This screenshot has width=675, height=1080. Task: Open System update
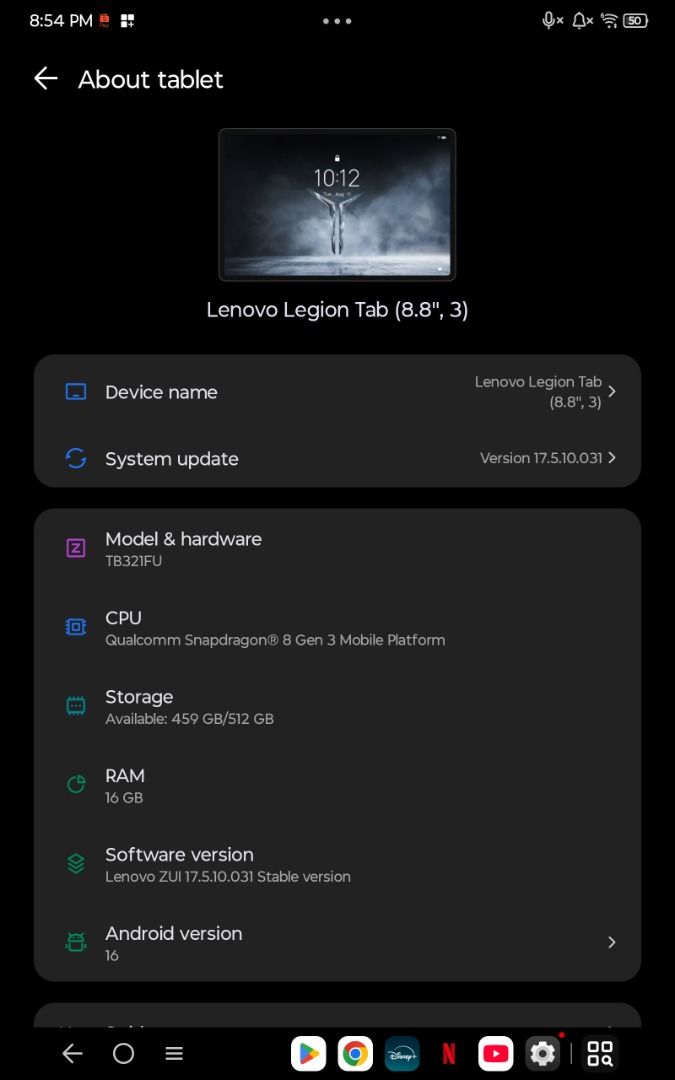(x=337, y=458)
